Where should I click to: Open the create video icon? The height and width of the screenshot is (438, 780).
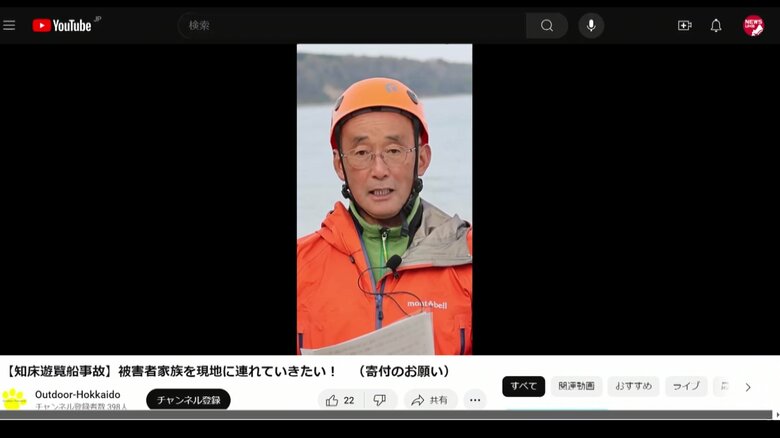[x=684, y=25]
